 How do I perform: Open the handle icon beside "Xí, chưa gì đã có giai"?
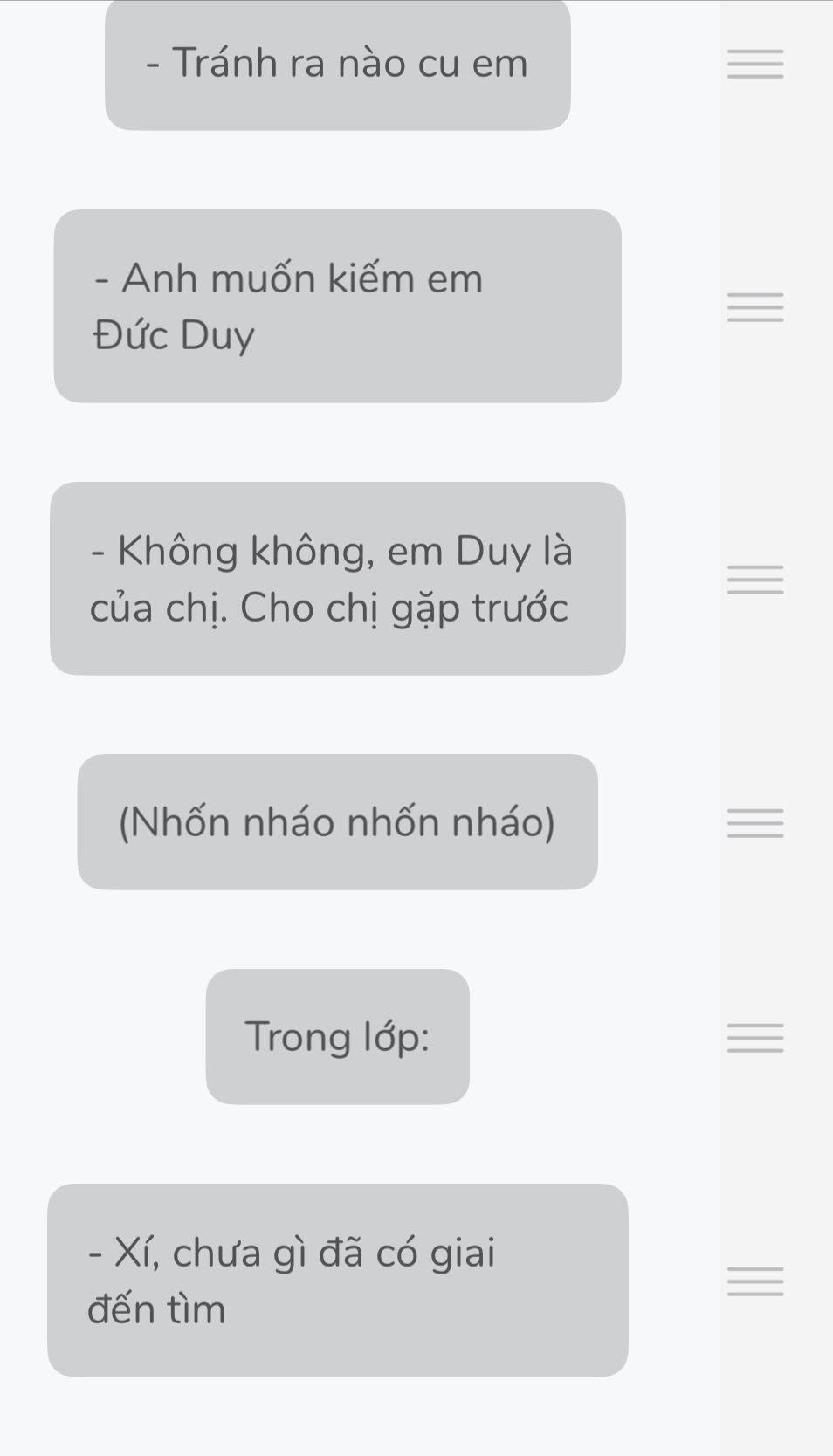click(x=755, y=1281)
